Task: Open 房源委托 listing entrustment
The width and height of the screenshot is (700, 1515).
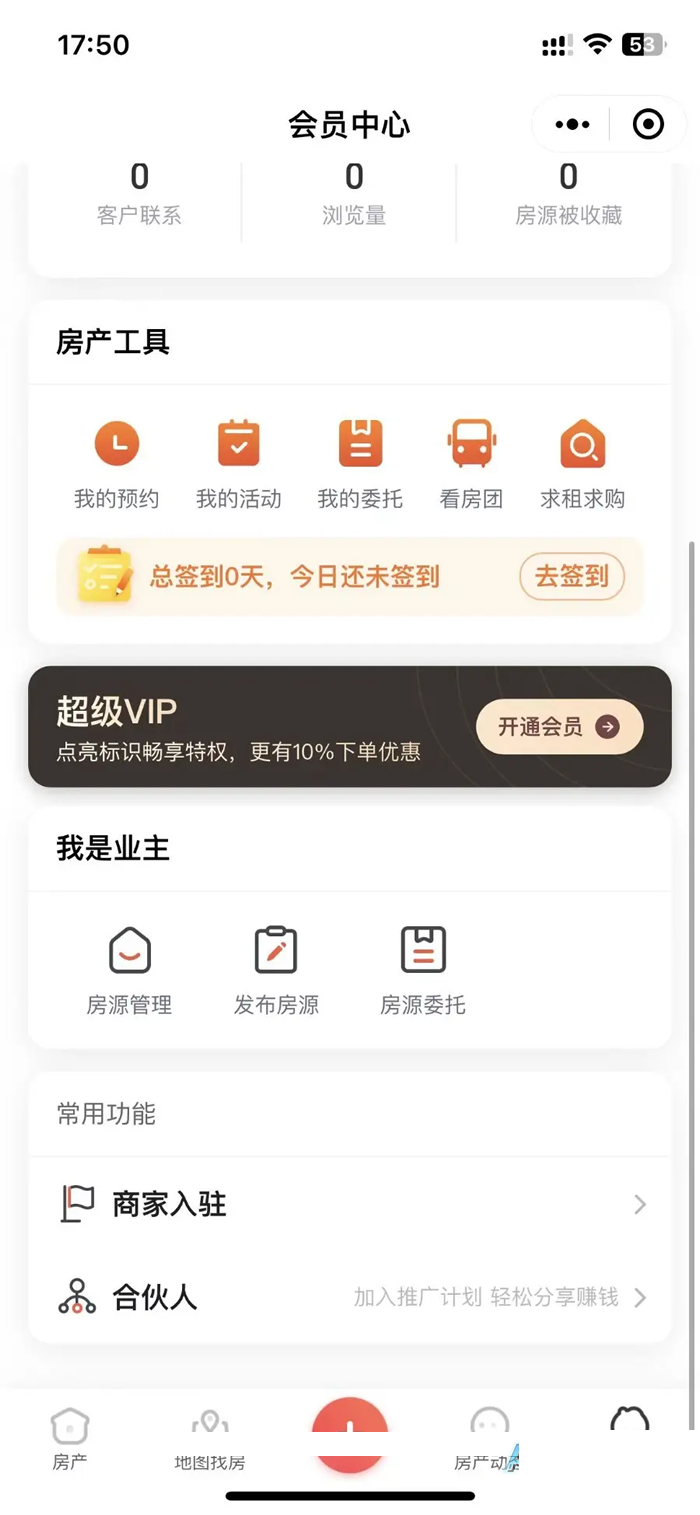Action: [x=423, y=970]
